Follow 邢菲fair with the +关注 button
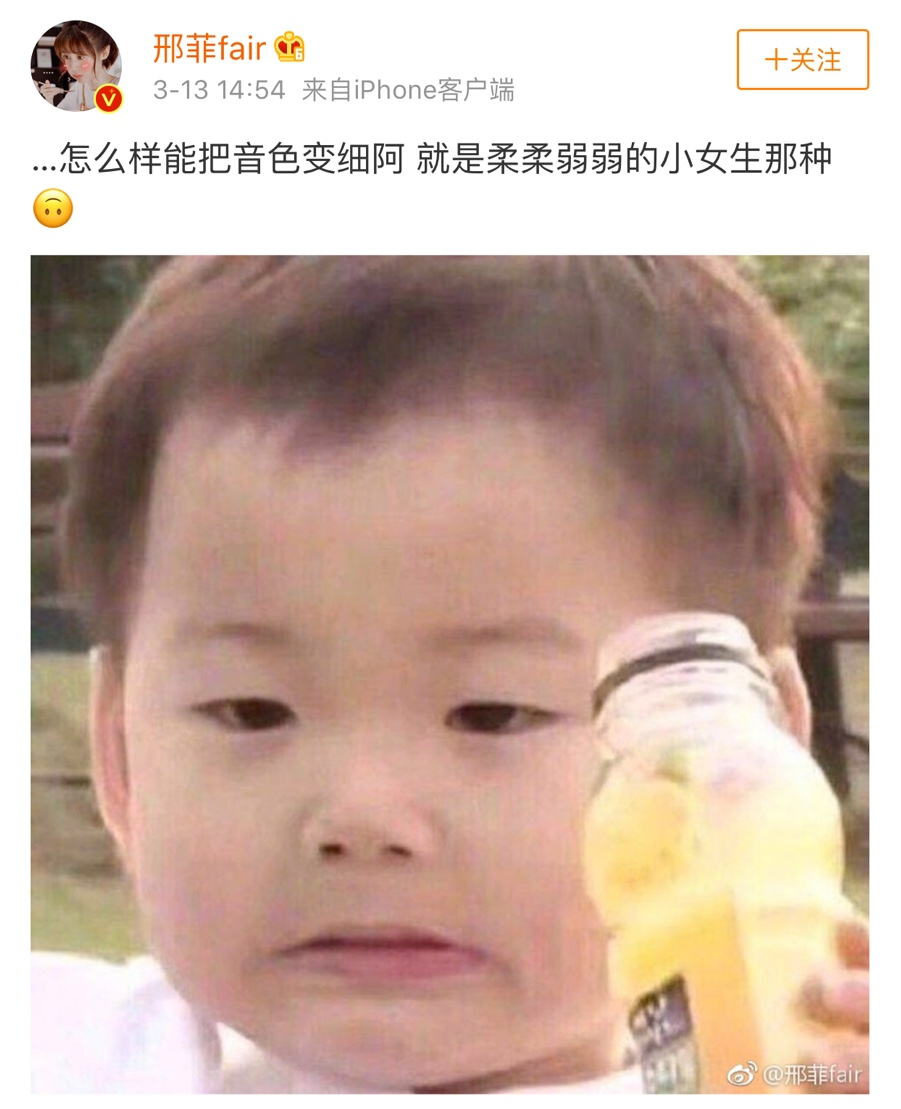901x1109 pixels. point(802,60)
